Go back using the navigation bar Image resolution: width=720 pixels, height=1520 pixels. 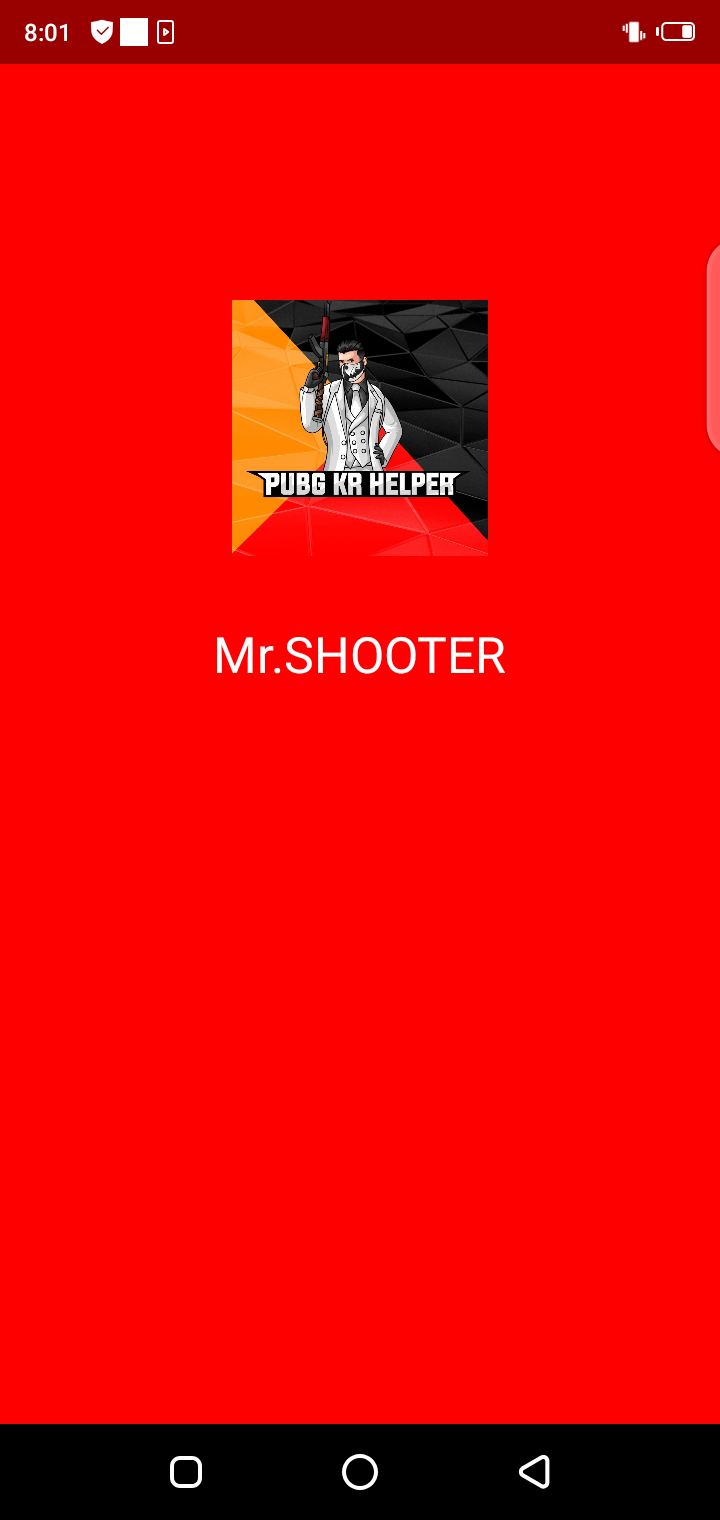534,1471
